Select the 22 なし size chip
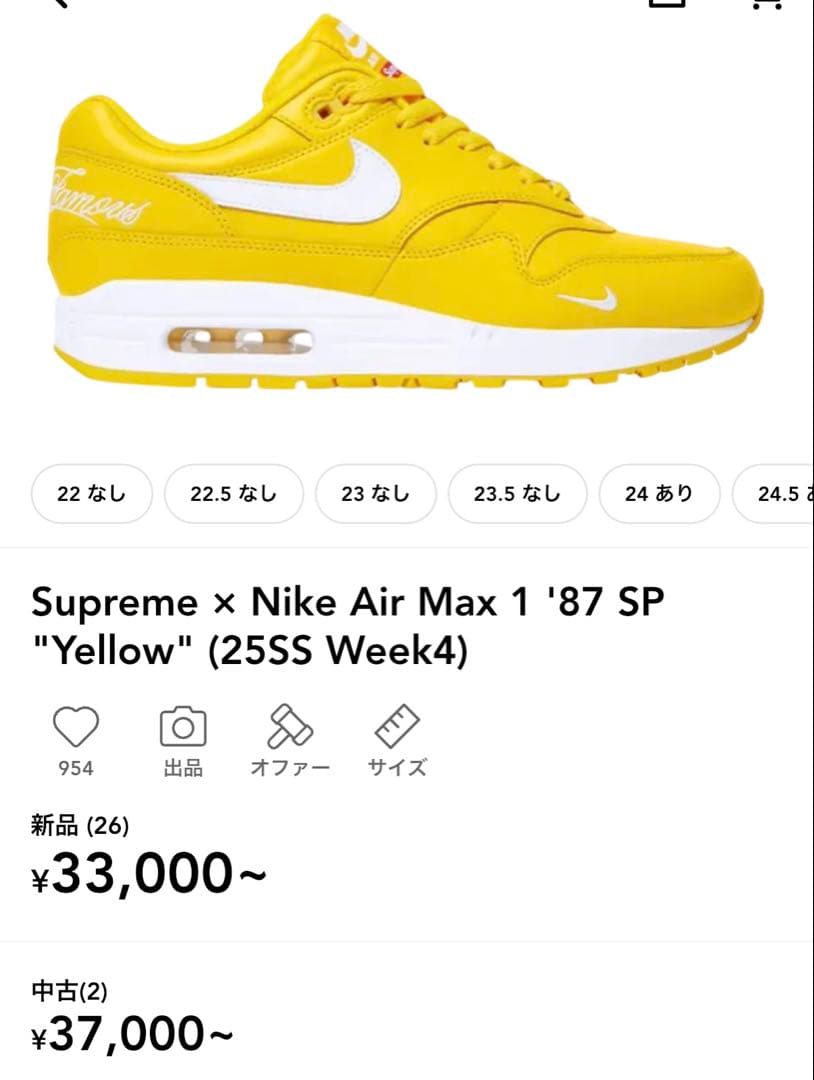The width and height of the screenshot is (814, 1080). pos(91,493)
